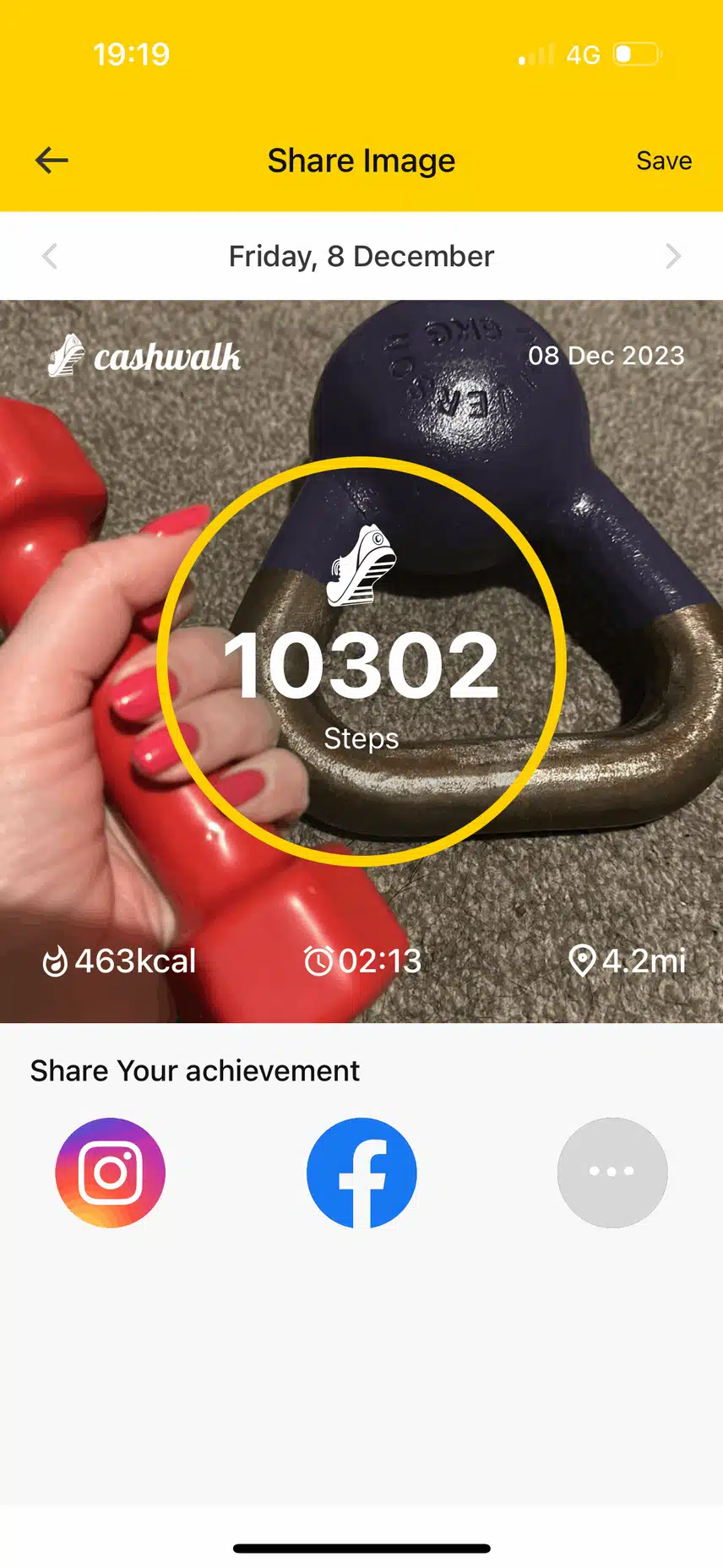
Task: Share achievement to Instagram
Action: 111,1173
